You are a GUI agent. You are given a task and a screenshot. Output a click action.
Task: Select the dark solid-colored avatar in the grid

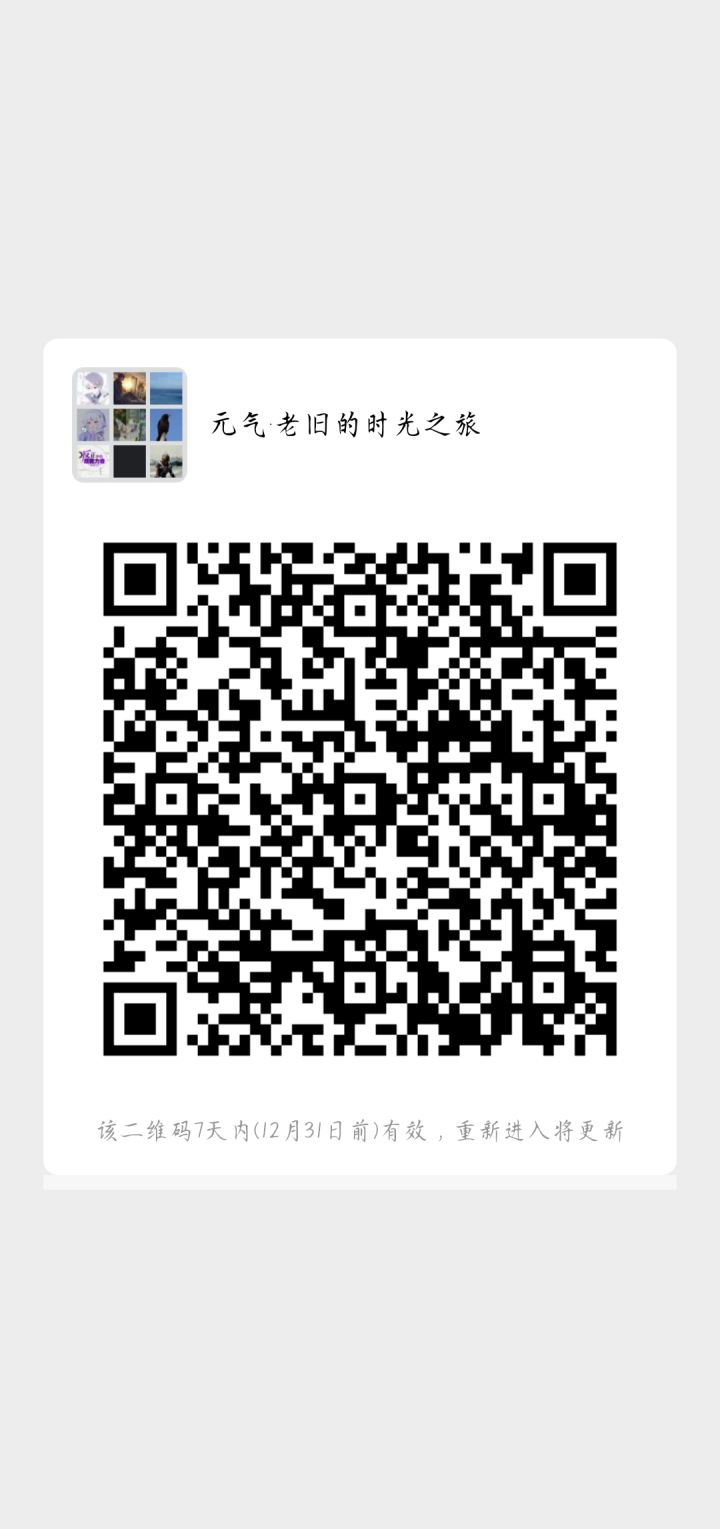[130, 462]
